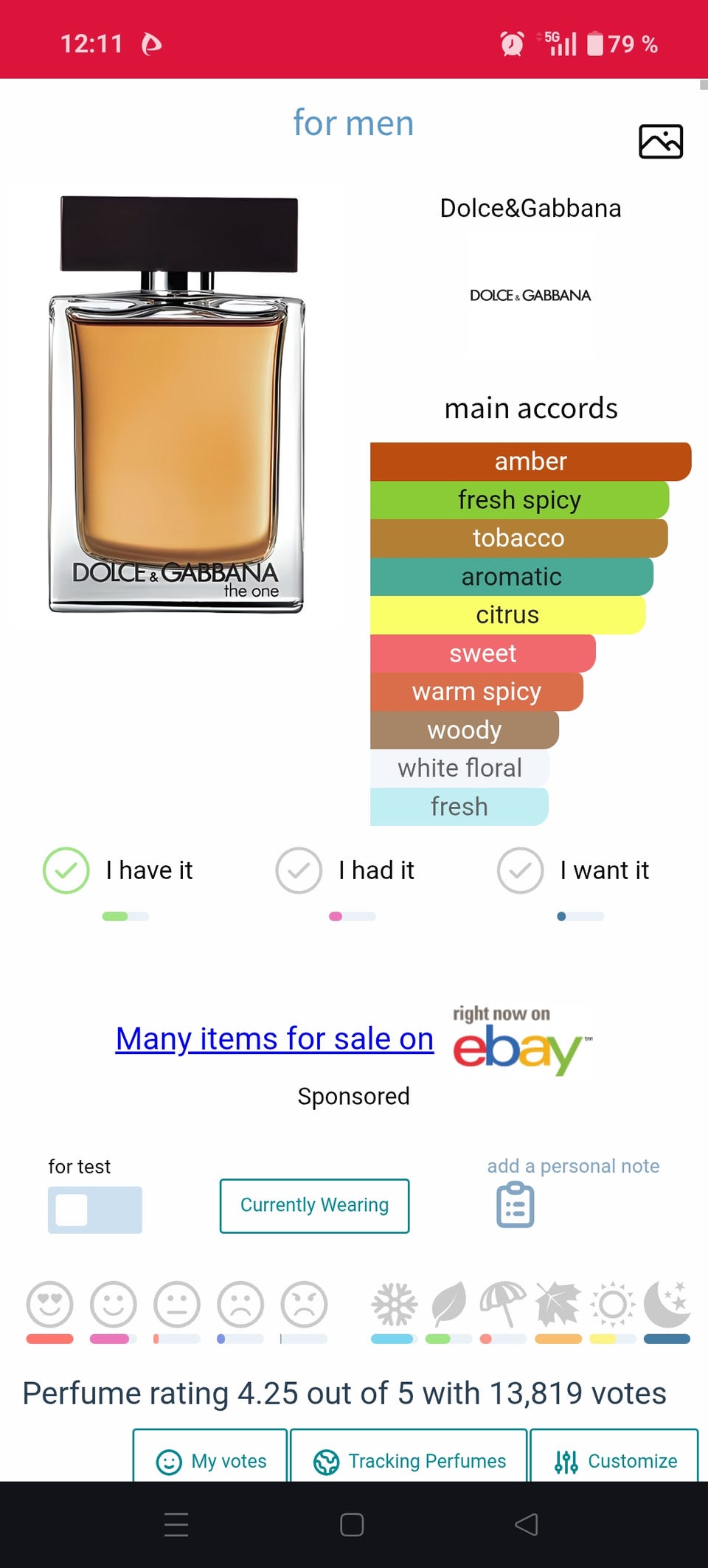Screen dimensions: 708x1568
Task: Open the Many items for sale link
Action: point(274,1039)
